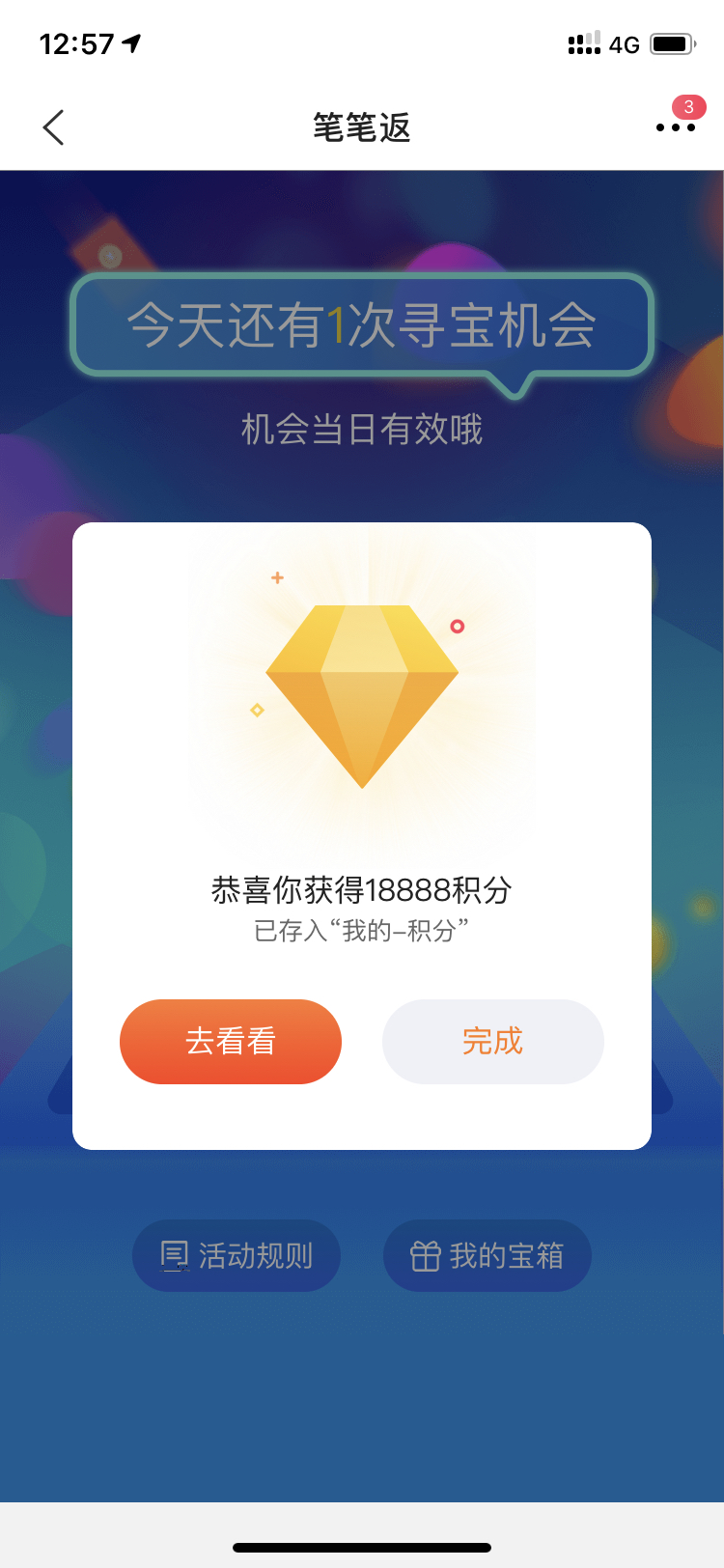Open the three-dot more menu
Viewport: 724px width, 1568px height.
coord(675,127)
